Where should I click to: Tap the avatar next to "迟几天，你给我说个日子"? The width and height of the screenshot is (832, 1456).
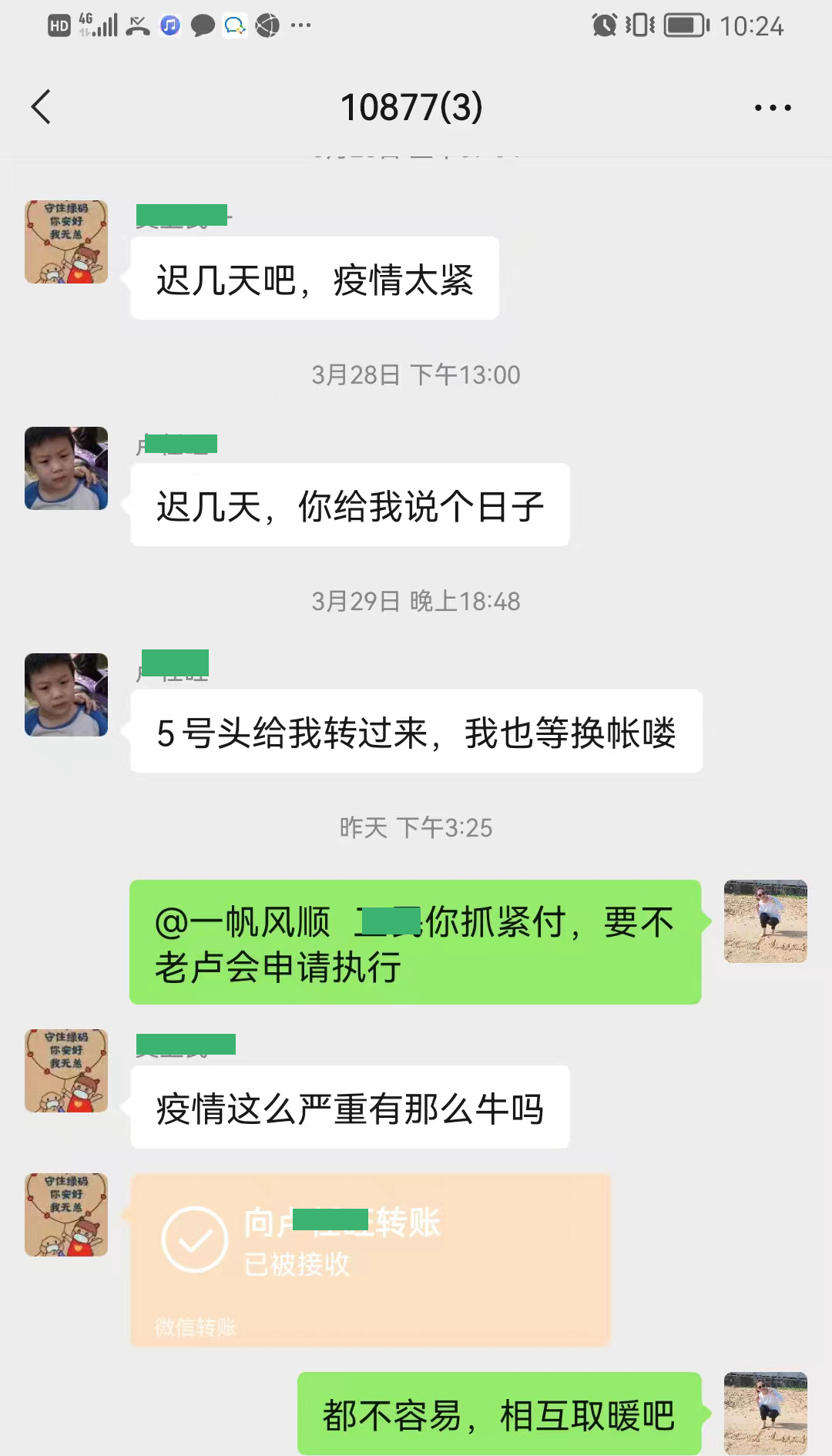[x=66, y=468]
